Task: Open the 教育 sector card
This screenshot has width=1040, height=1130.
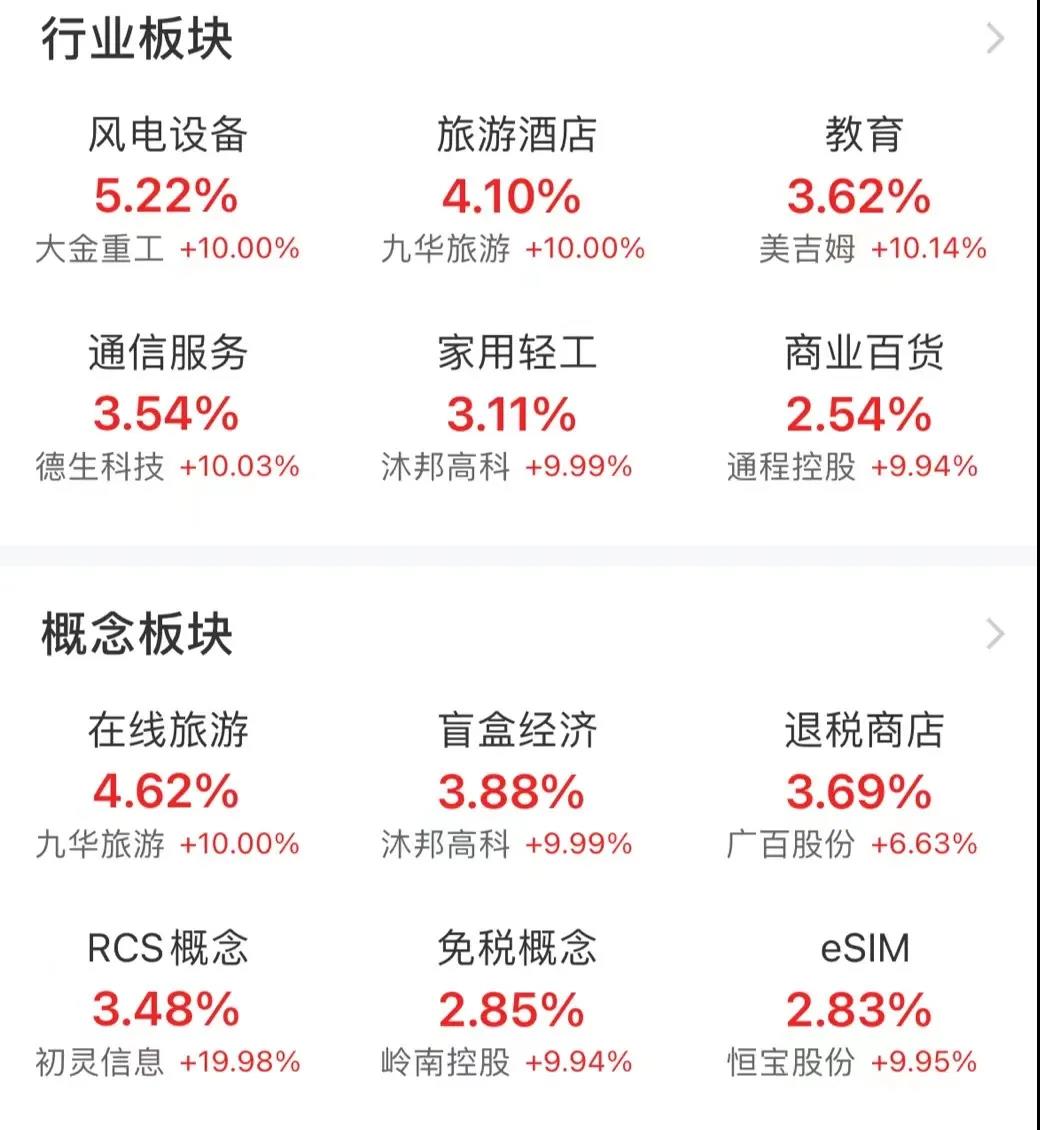Action: pos(861,193)
